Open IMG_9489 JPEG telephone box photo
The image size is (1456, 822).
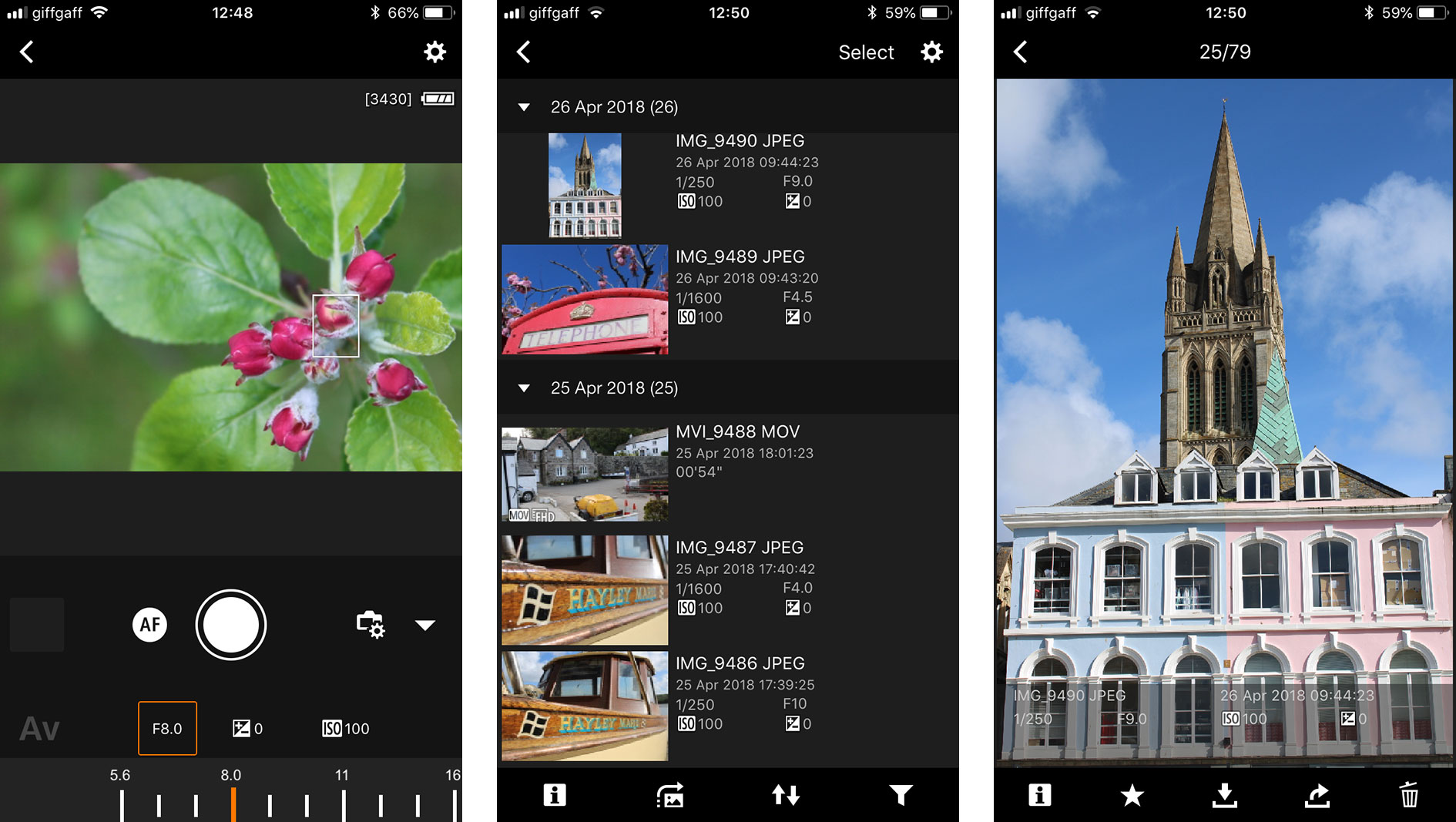click(x=585, y=300)
